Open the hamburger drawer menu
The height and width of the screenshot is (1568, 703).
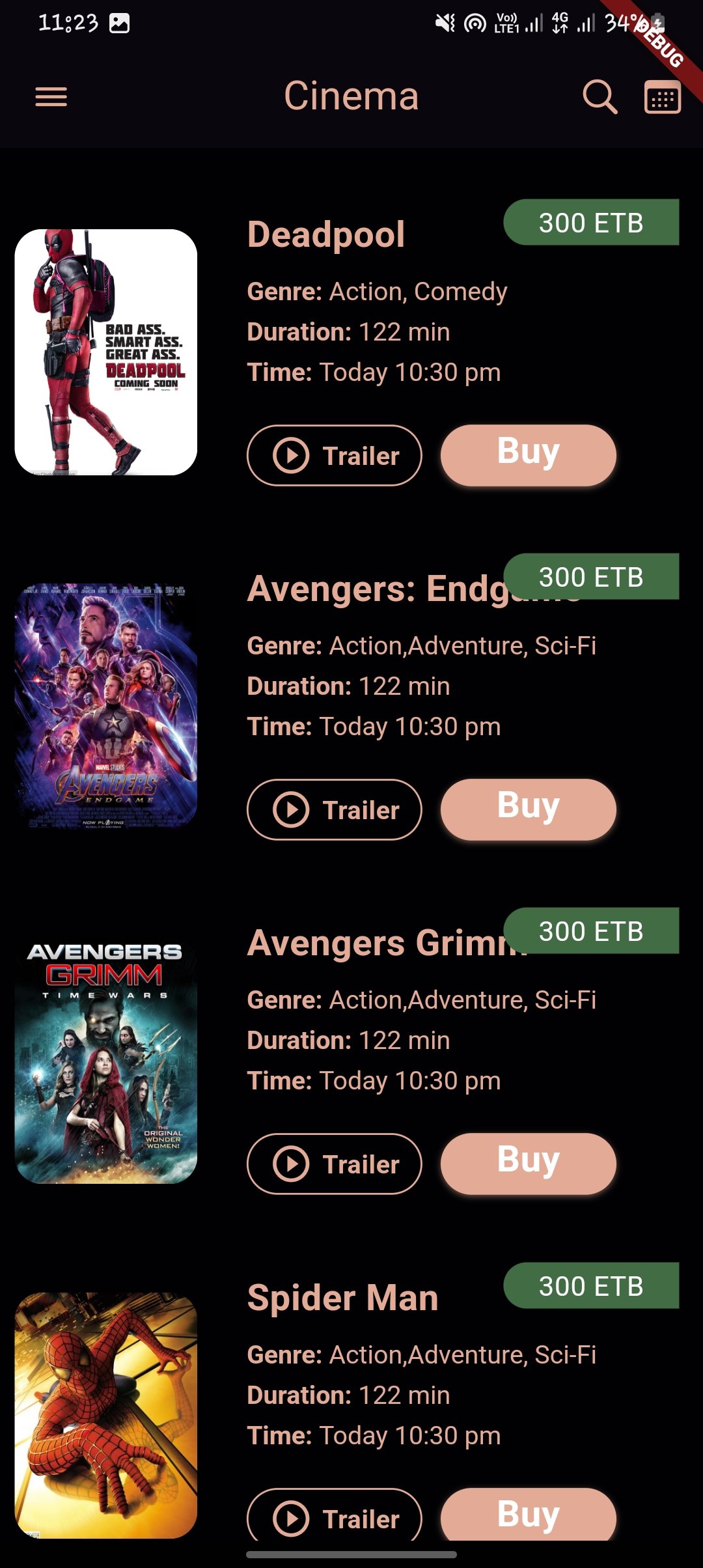pos(51,97)
